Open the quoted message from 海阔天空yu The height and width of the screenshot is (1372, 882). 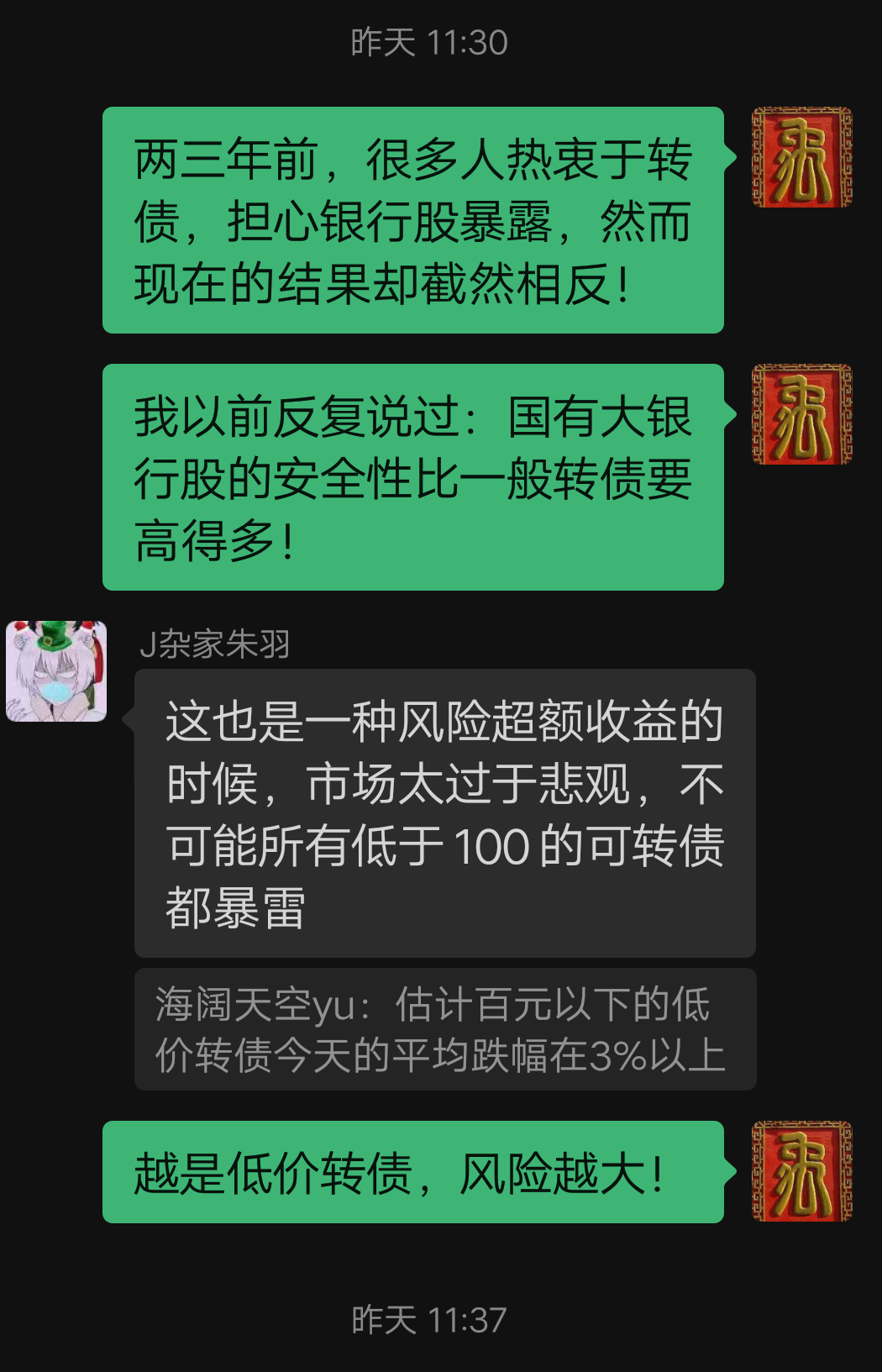[x=444, y=1029]
